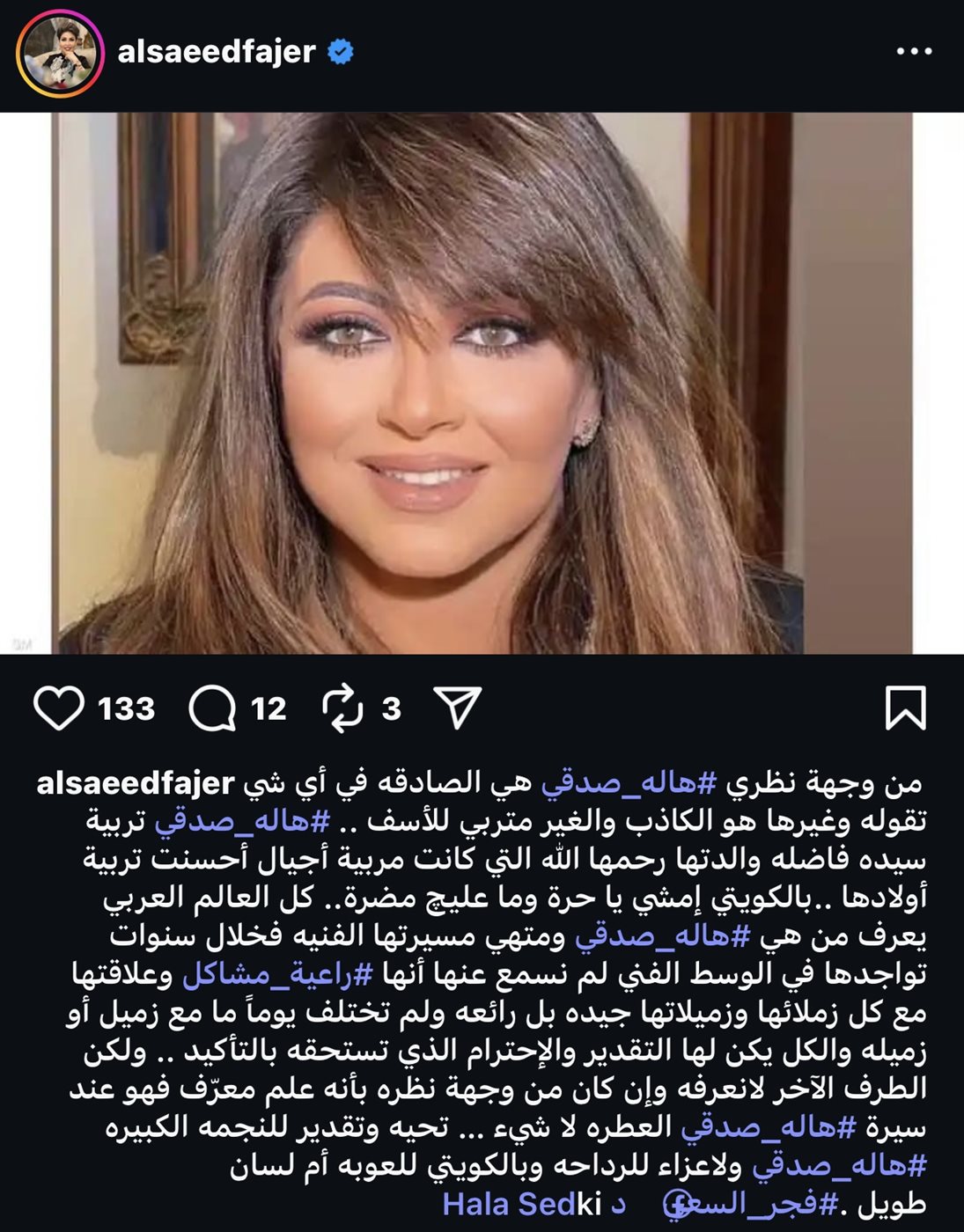This screenshot has height=1232, width=964.
Task: Open the #راعية_مشاكل hashtag
Action: (x=277, y=974)
